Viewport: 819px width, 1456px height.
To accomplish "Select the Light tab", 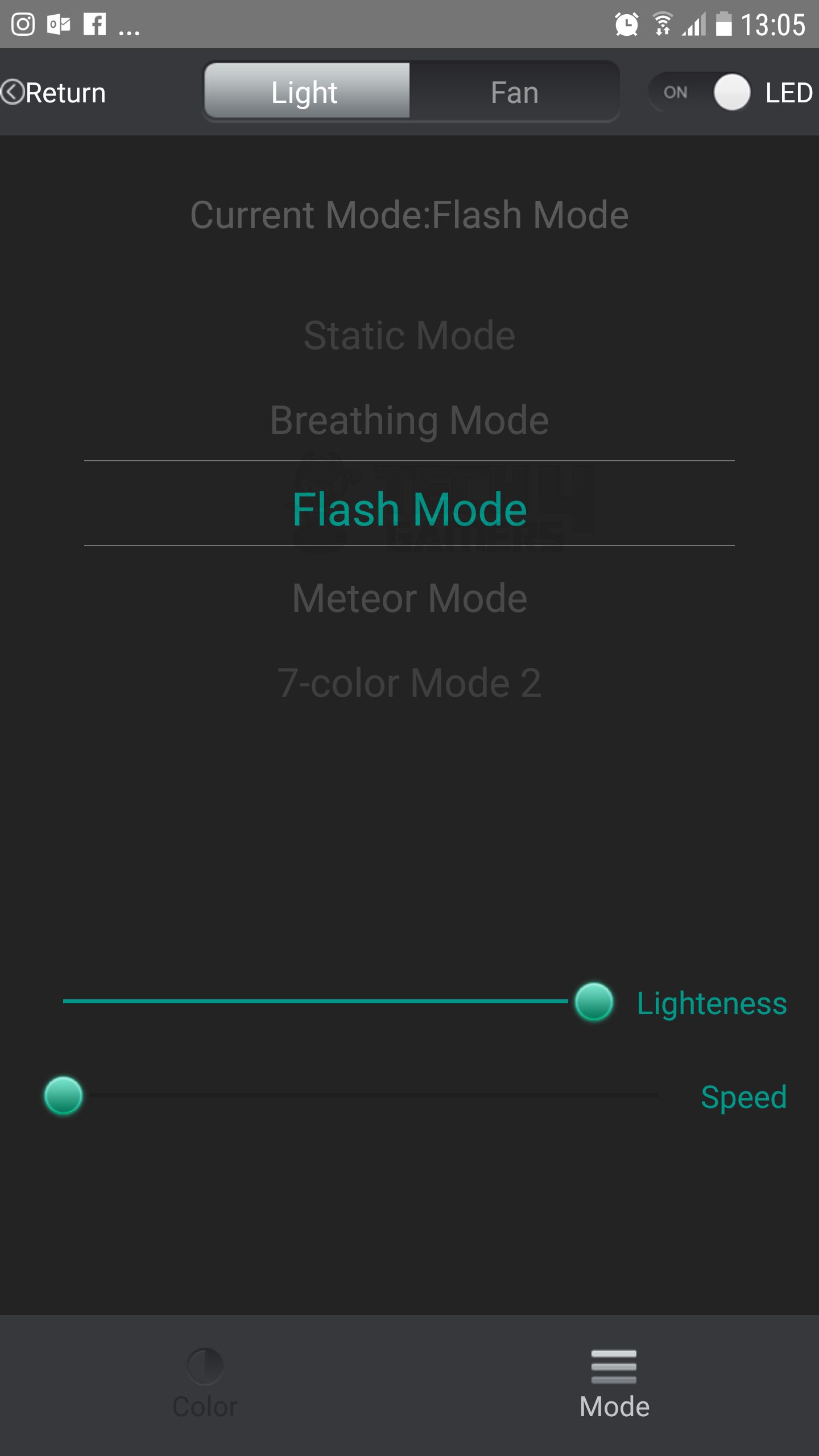I will [x=307, y=91].
